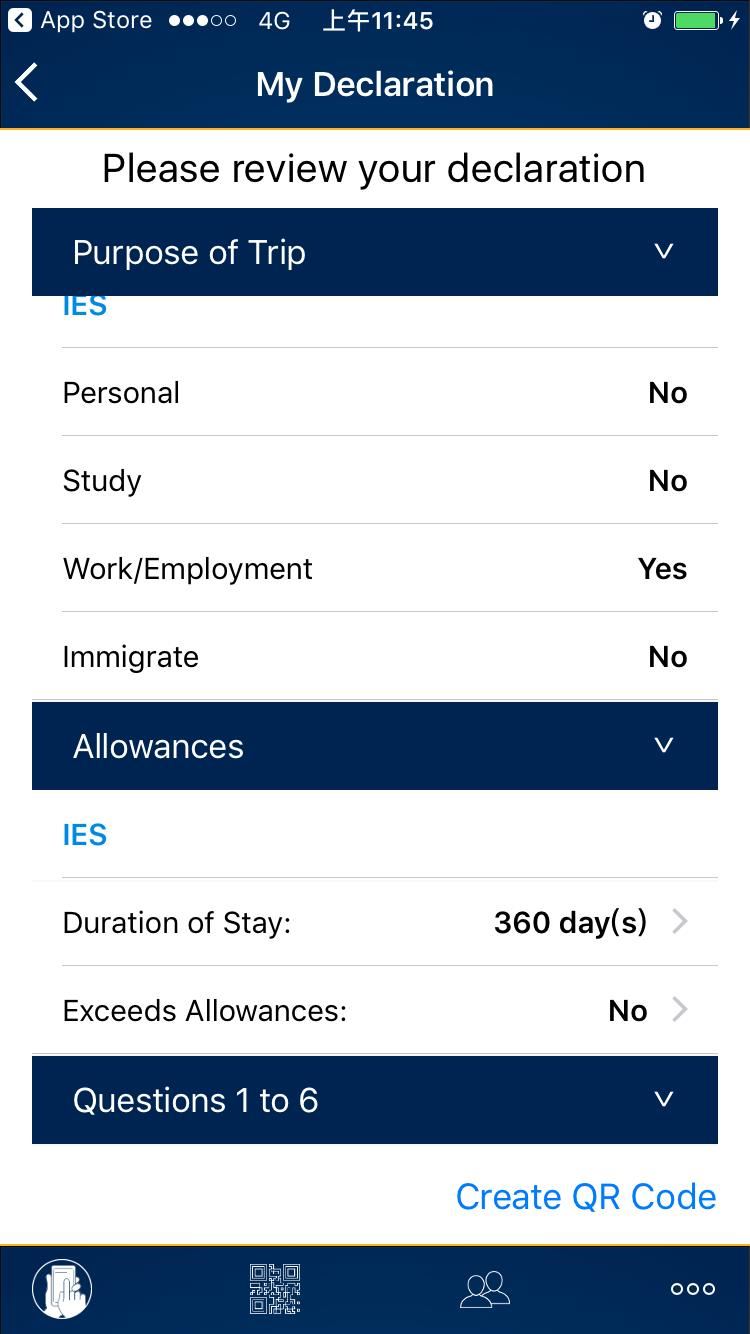Screen dimensions: 750x1334
Task: Open the QR code tab
Action: 275,1289
